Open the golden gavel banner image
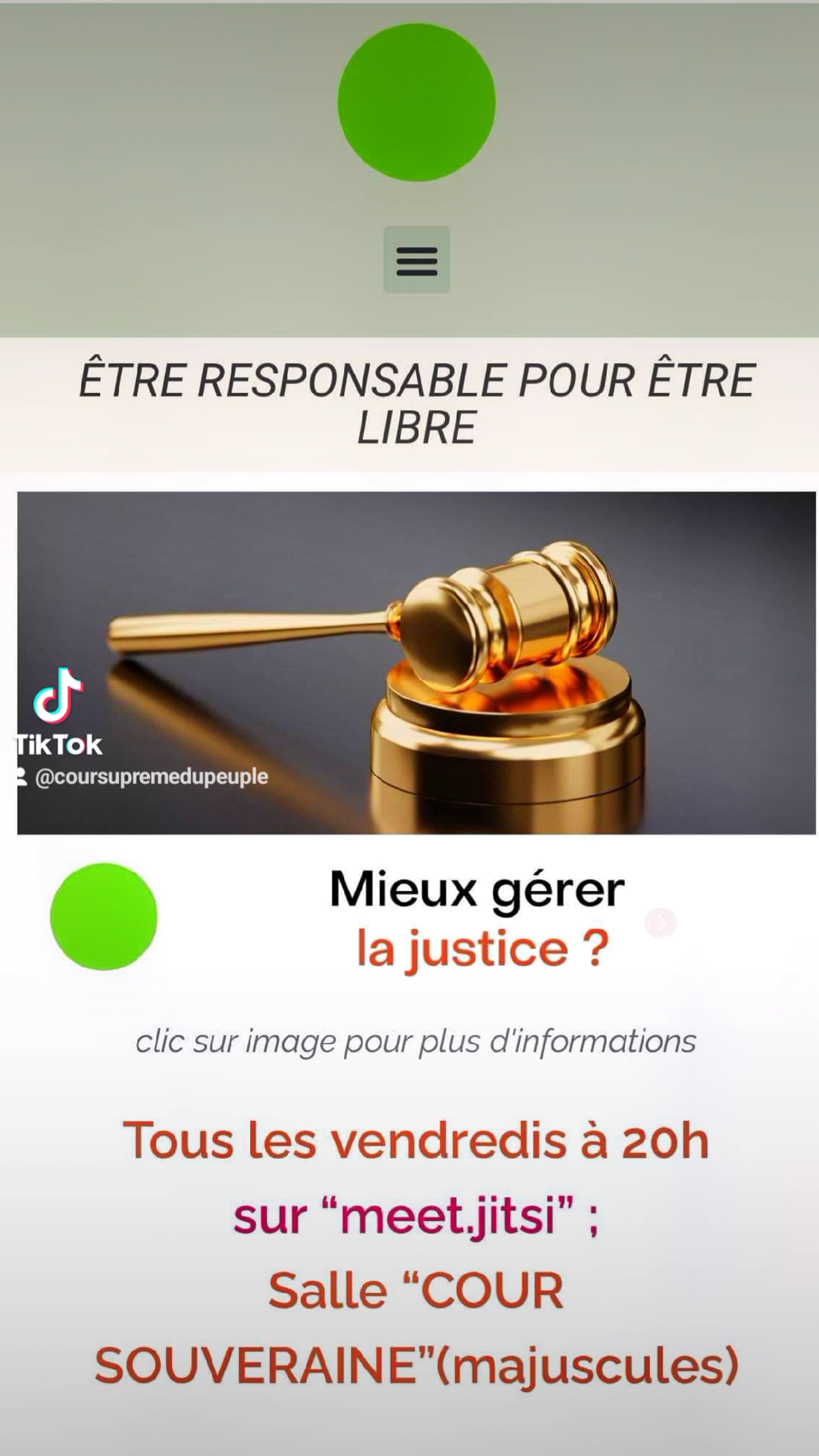Image resolution: width=819 pixels, height=1456 pixels. [x=416, y=662]
